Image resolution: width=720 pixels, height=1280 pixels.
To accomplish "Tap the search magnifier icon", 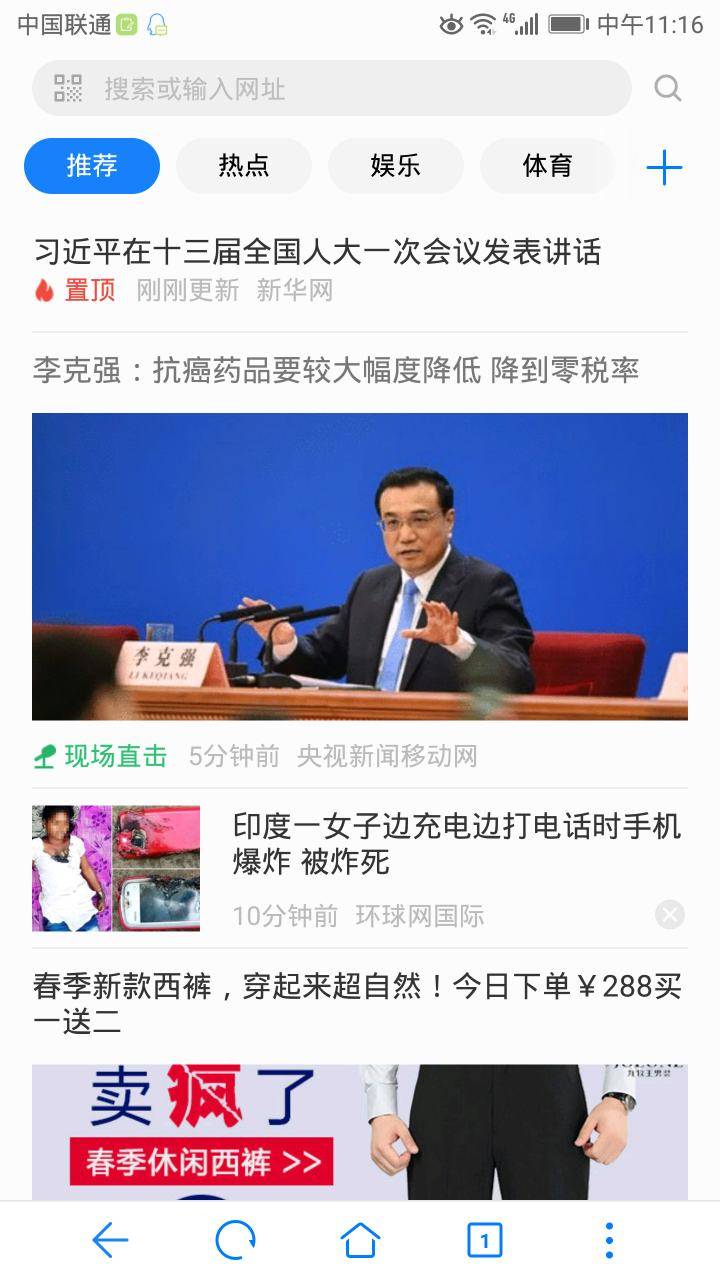I will tap(667, 88).
